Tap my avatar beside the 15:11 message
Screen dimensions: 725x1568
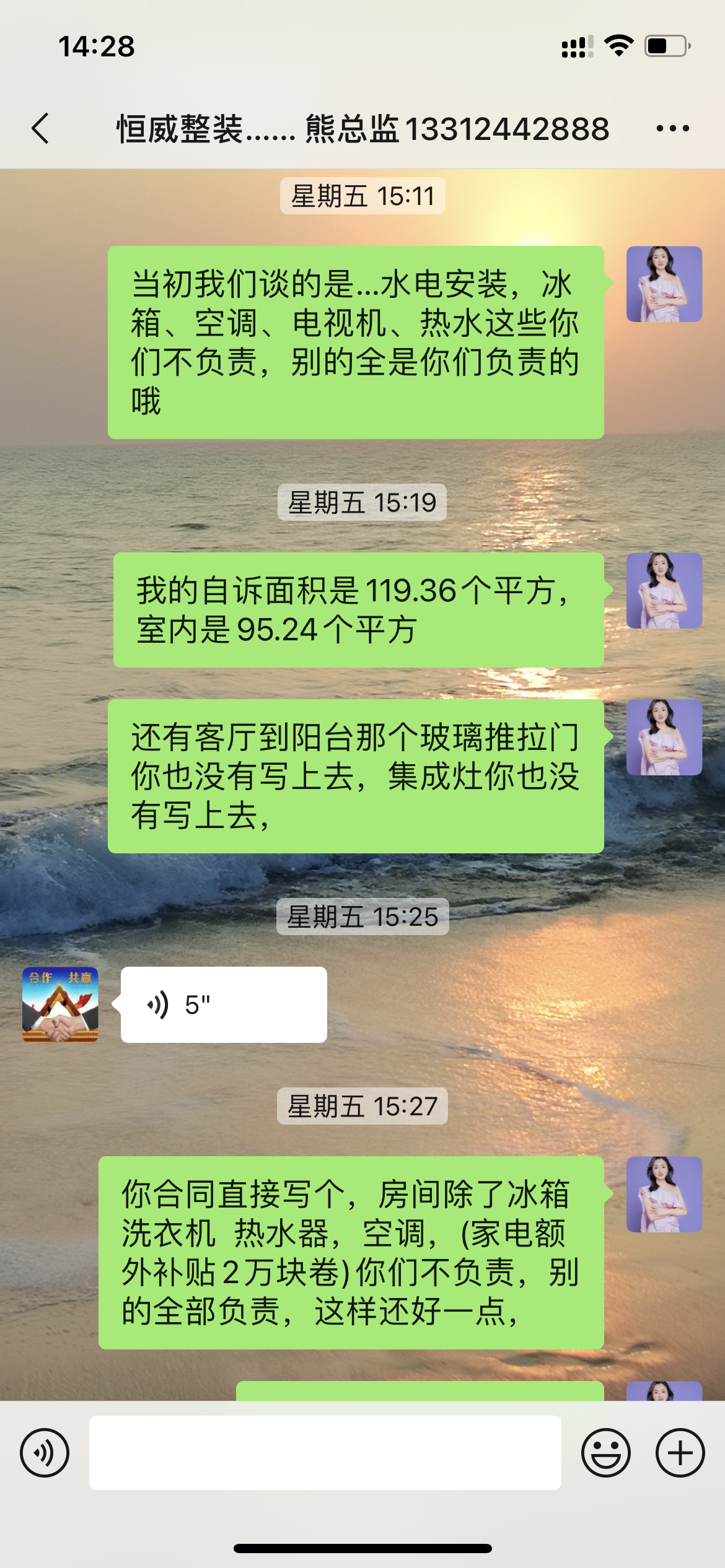(664, 284)
